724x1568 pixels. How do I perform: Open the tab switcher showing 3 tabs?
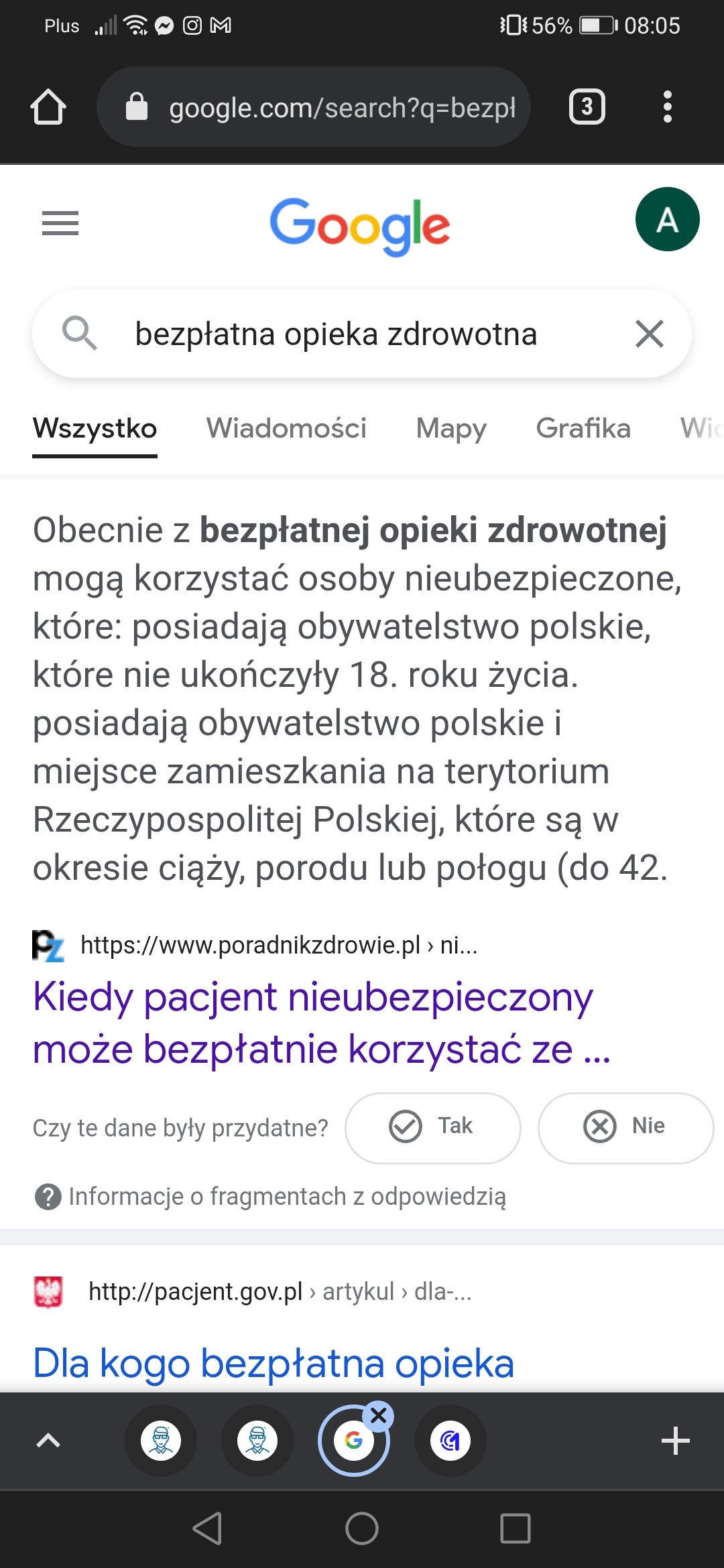pyautogui.click(x=587, y=107)
